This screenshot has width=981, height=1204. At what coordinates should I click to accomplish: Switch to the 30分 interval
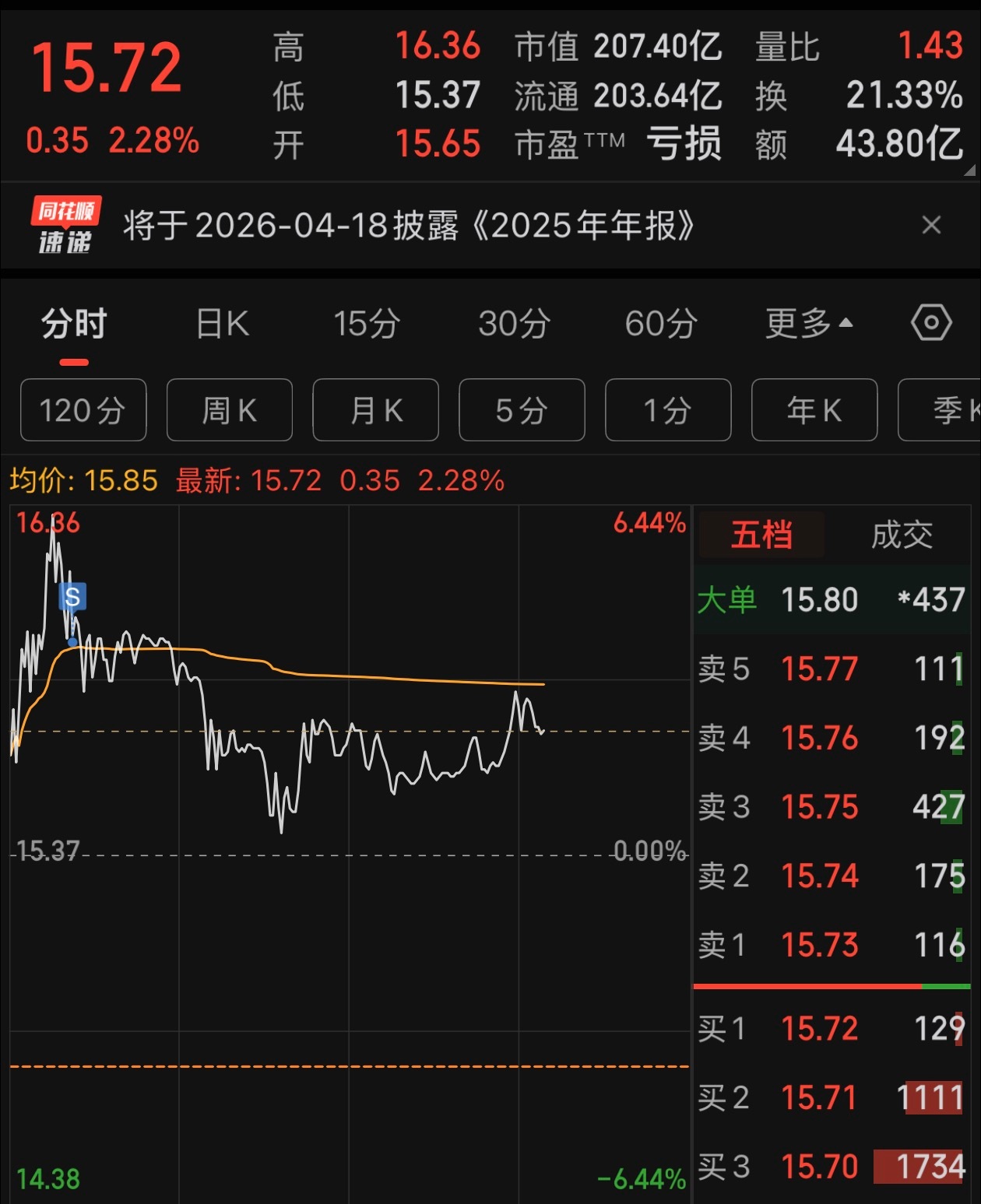(x=512, y=325)
